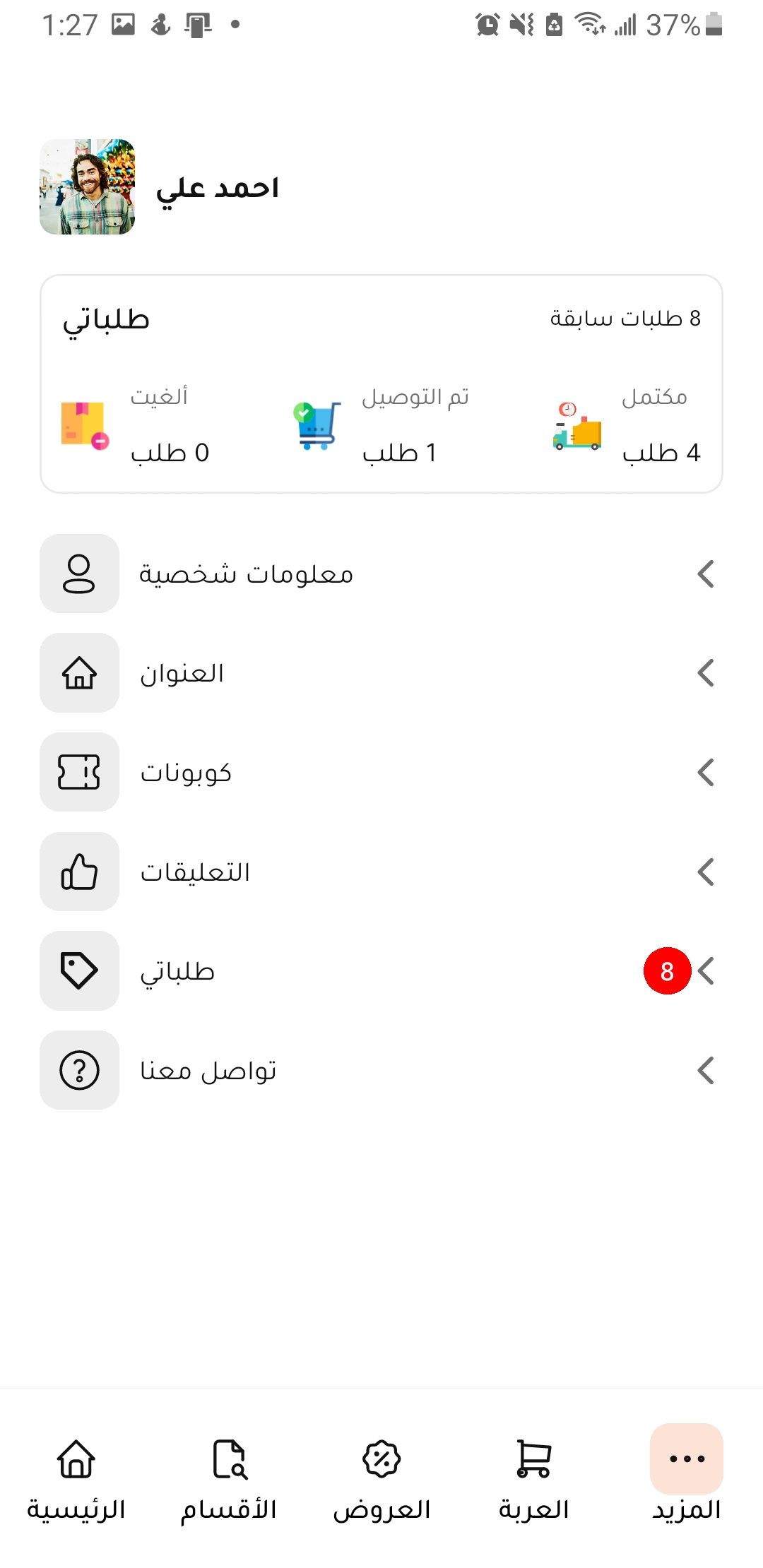Image resolution: width=763 pixels, height=1568 pixels.
Task: View مكتمل completed orders
Action: pos(625,425)
